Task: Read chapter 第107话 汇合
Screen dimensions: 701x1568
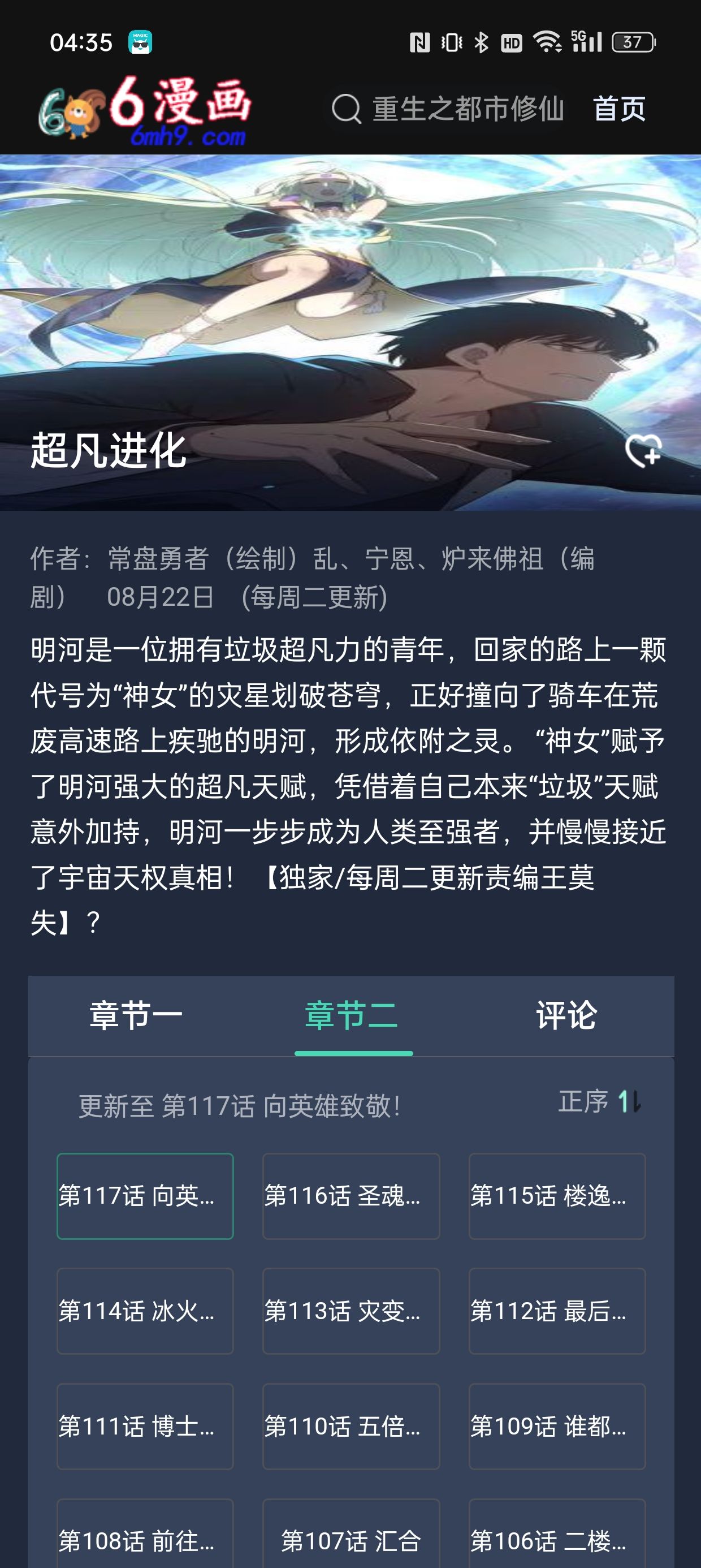Action: pyautogui.click(x=351, y=1540)
